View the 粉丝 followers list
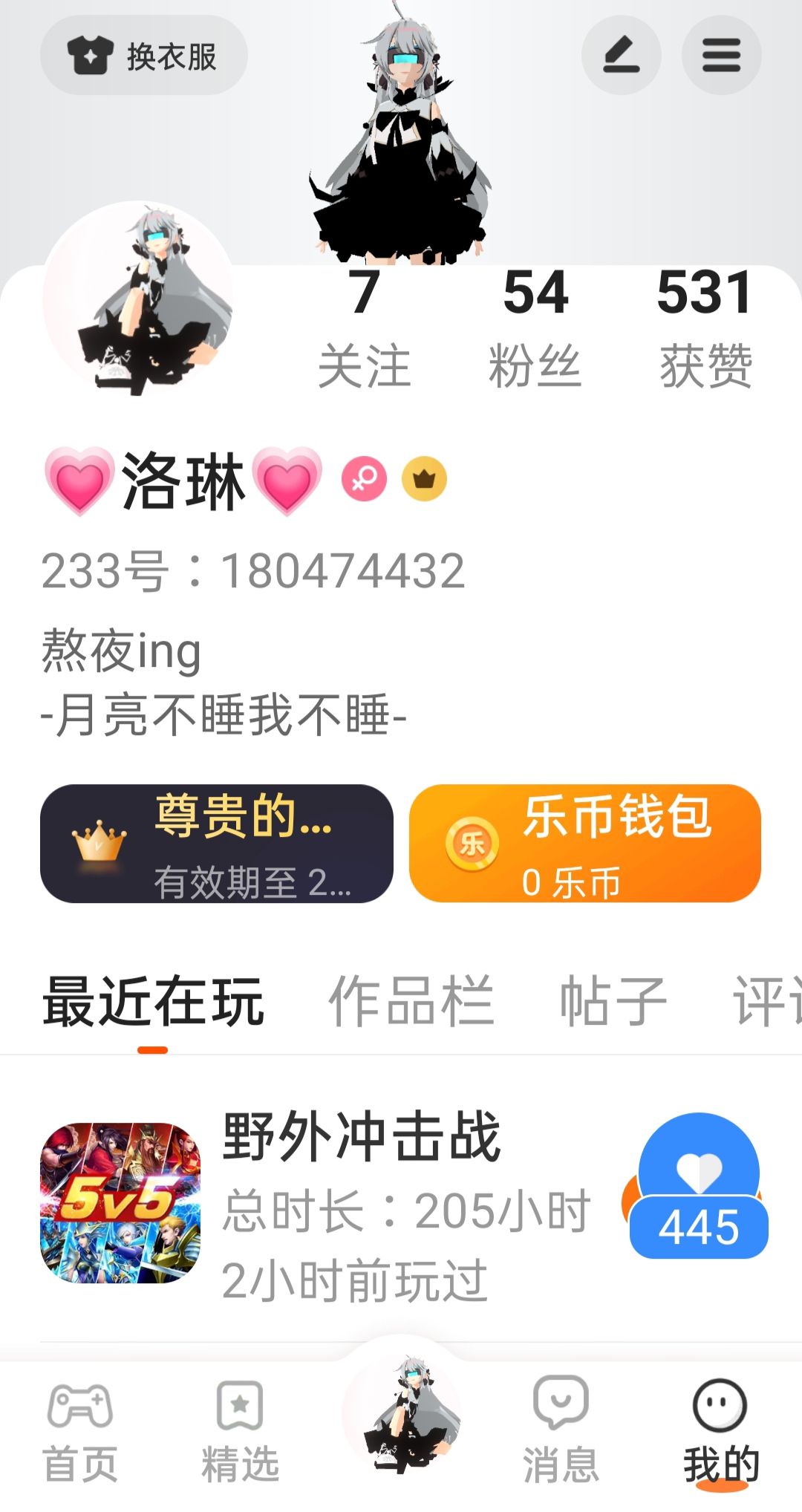802x1512 pixels. tap(535, 327)
